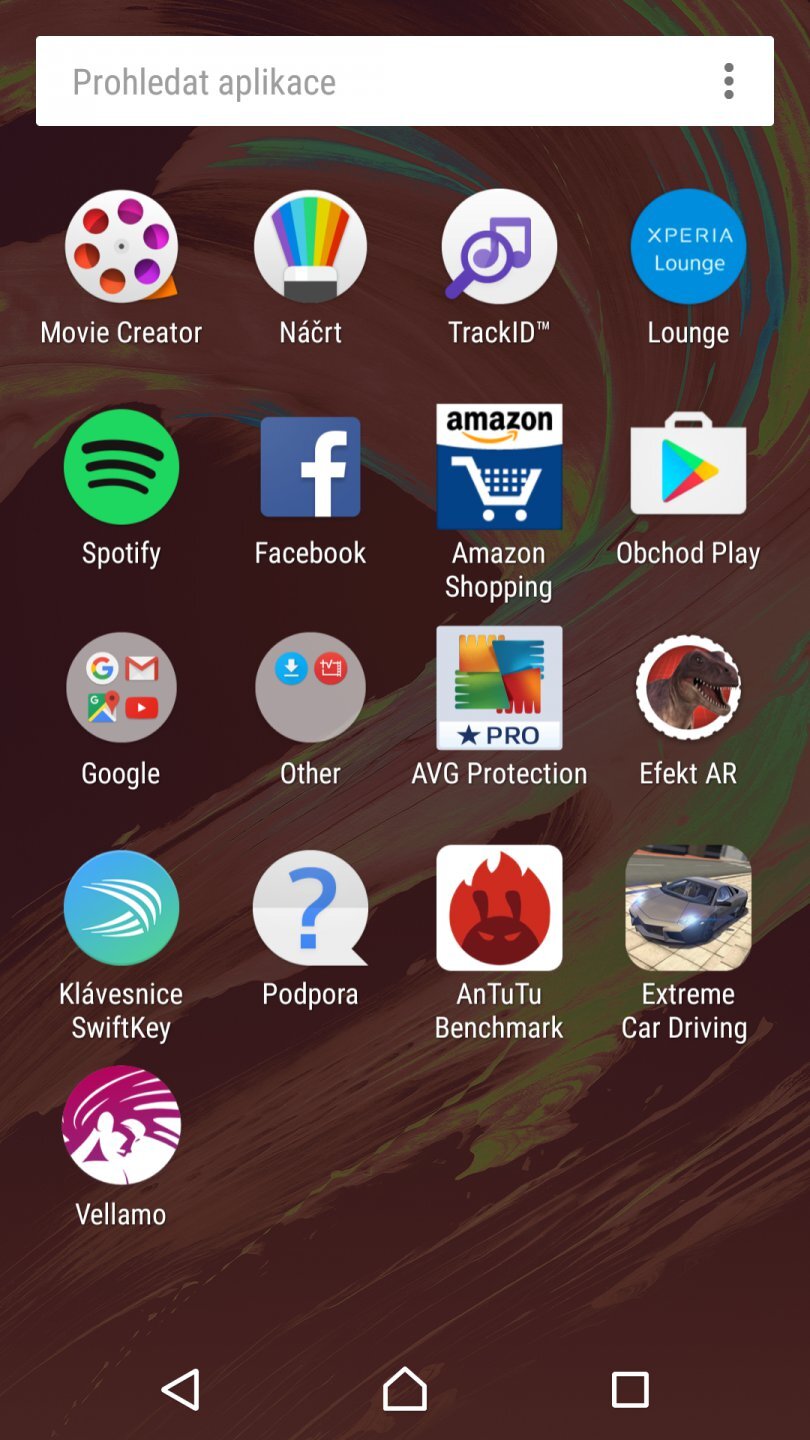Open Klávesnice SwiftKey keyboard
This screenshot has width=810, height=1440.
click(121, 908)
